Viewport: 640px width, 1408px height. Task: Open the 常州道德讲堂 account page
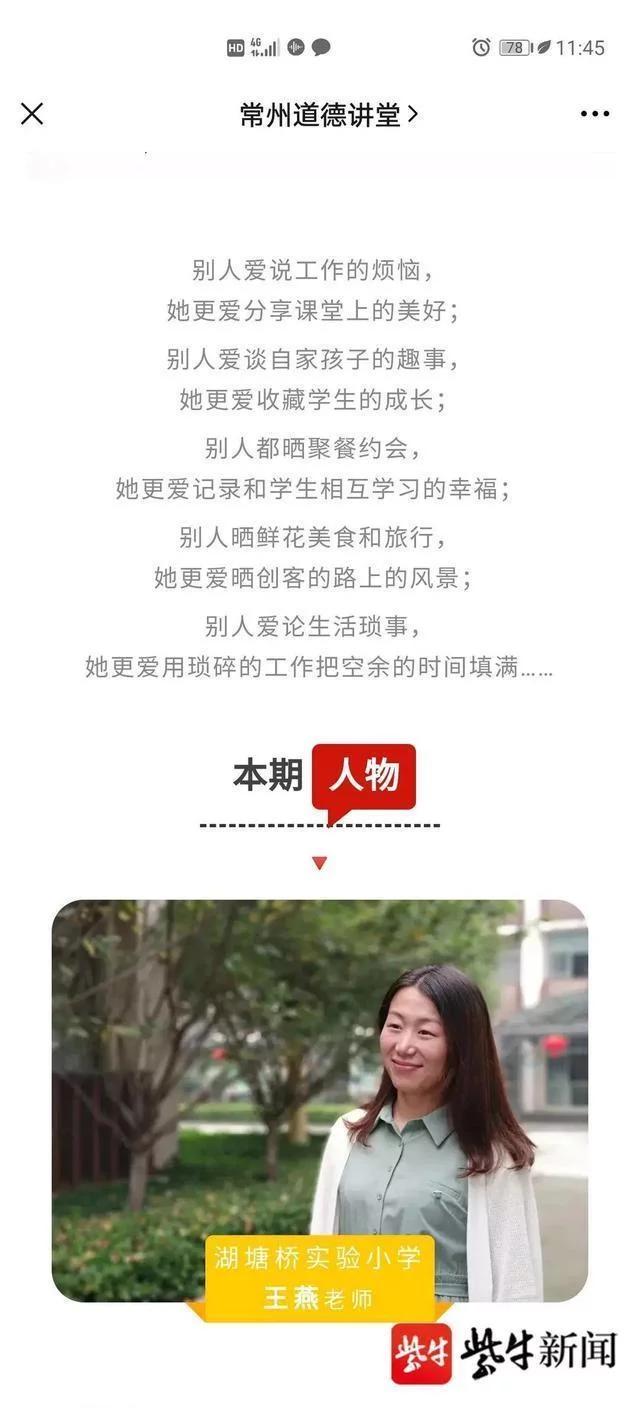328,115
